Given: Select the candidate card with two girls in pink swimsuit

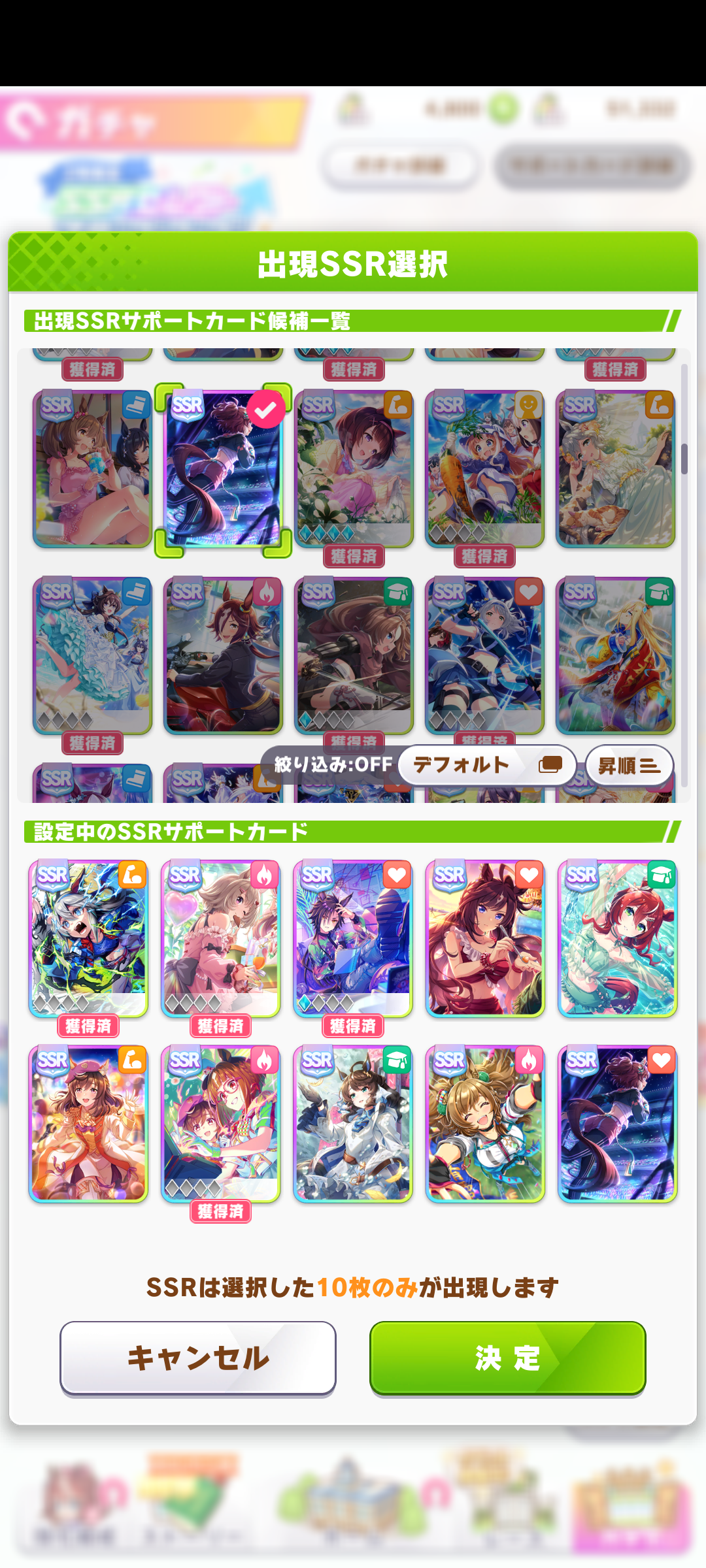Looking at the screenshot, I should click(x=92, y=468).
